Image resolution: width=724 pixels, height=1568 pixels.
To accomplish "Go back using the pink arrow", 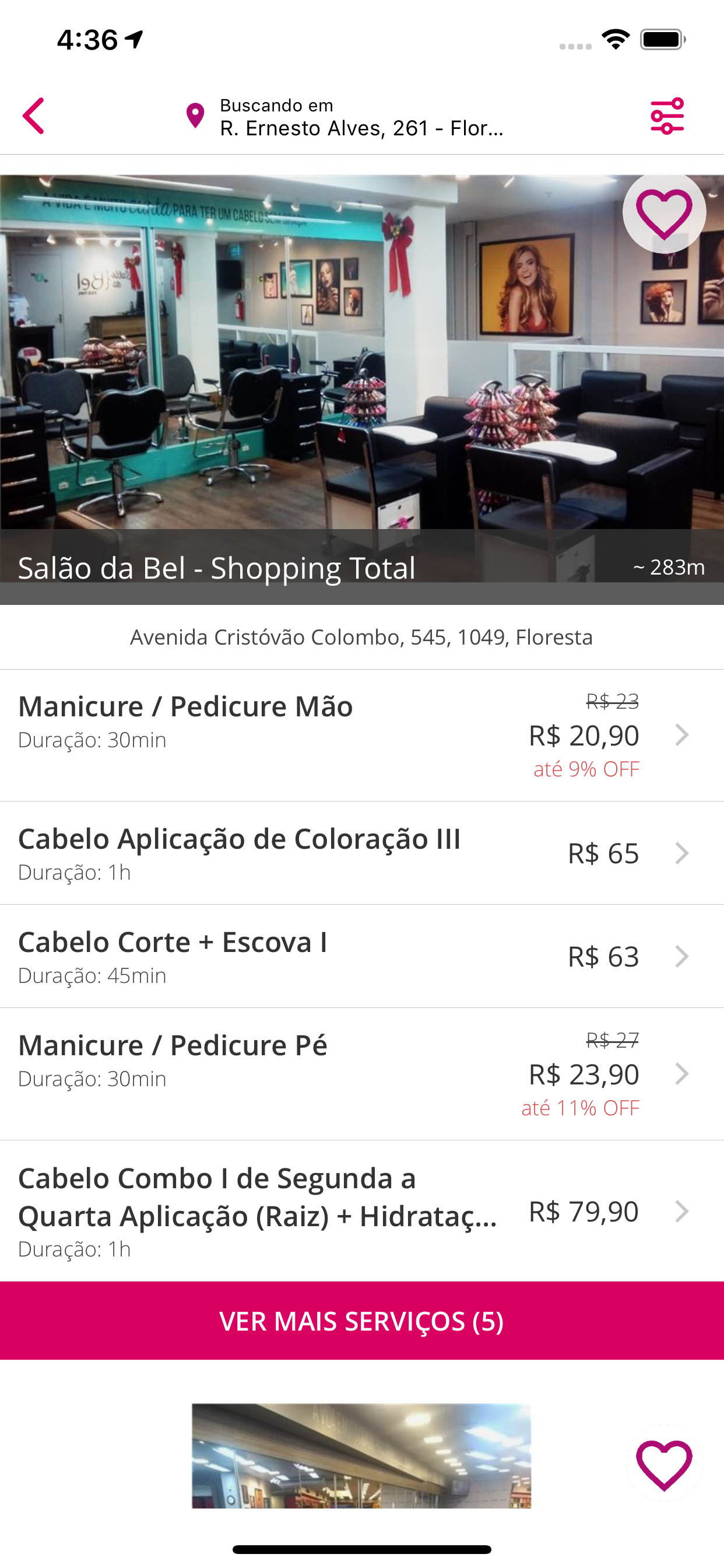I will click(34, 116).
